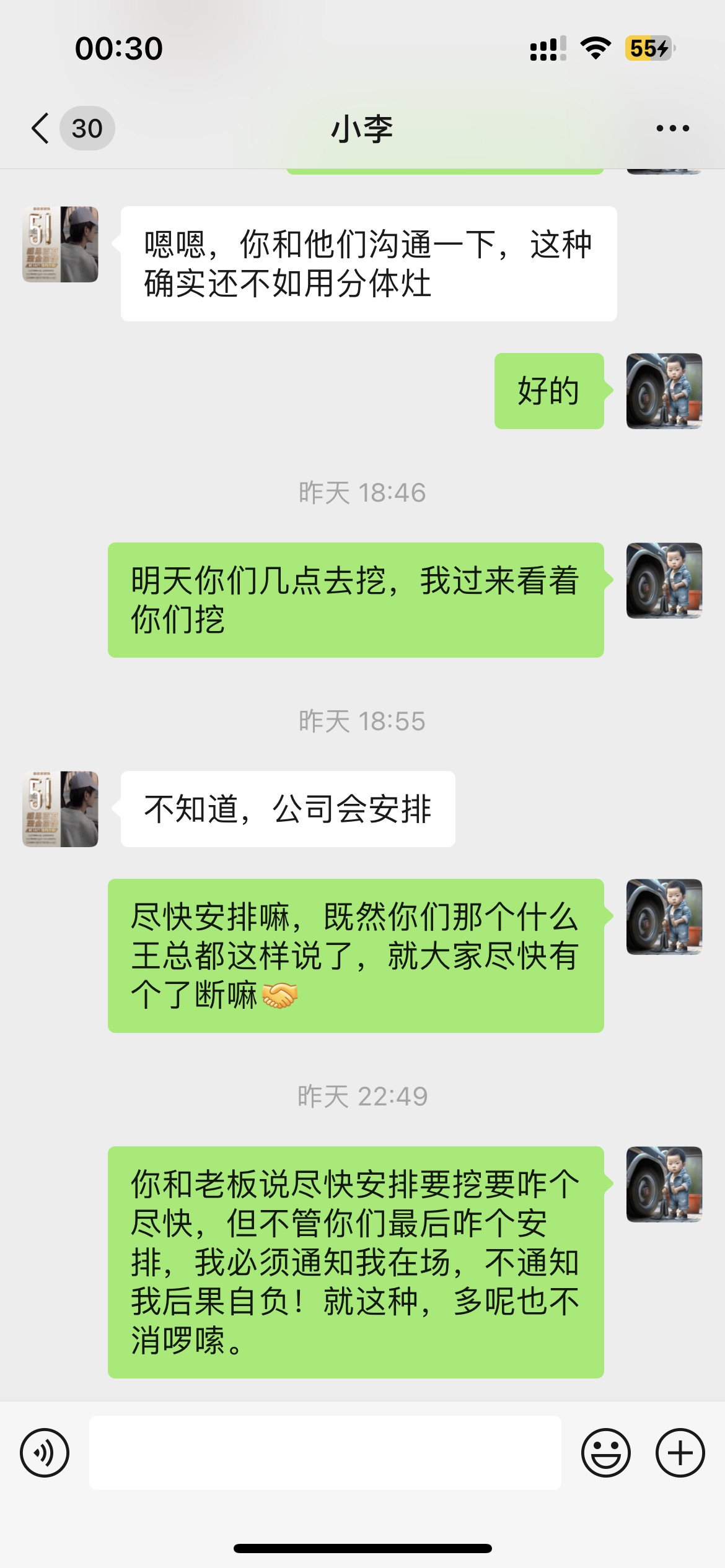The width and height of the screenshot is (725, 1568).
Task: Switch to voice message input
Action: [45, 1452]
